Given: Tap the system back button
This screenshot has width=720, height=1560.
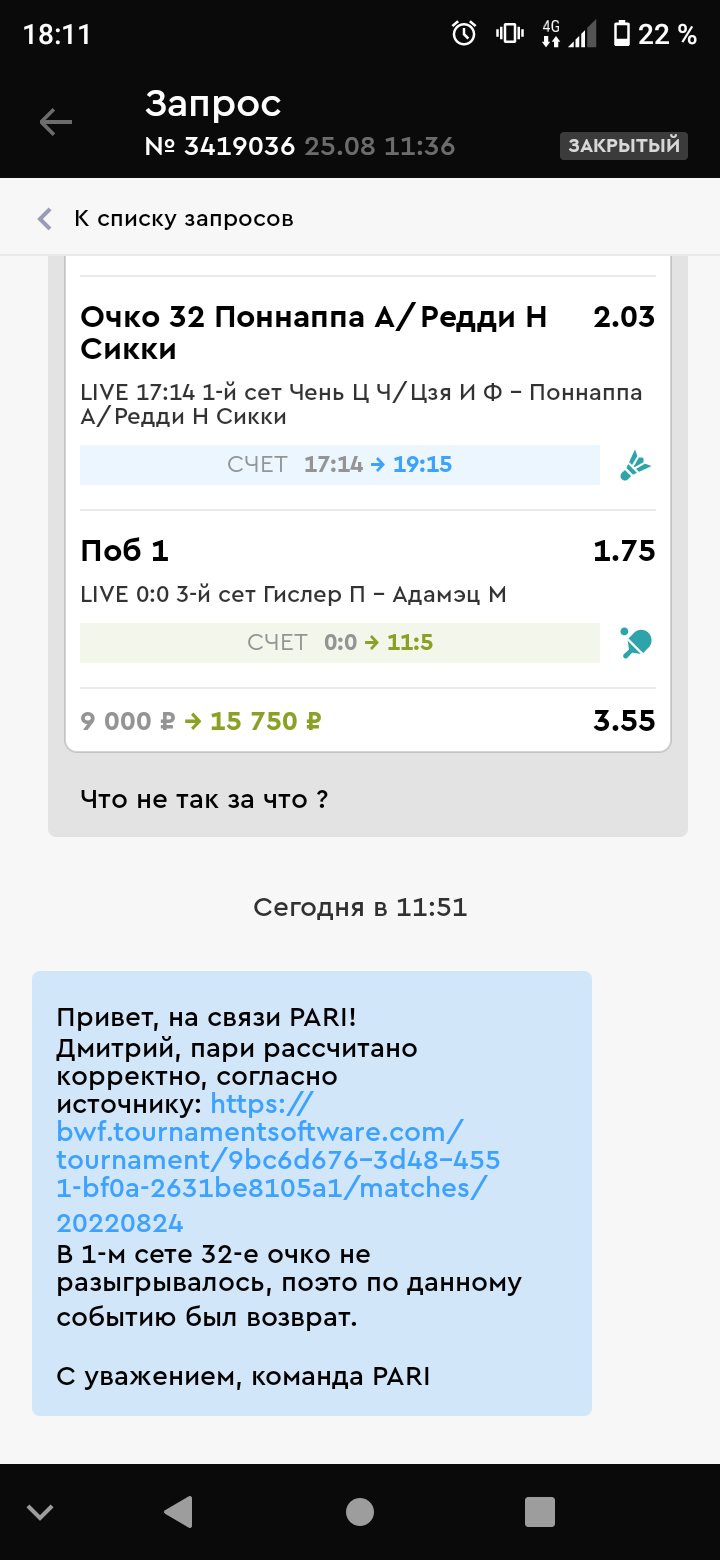Looking at the screenshot, I should [178, 1511].
